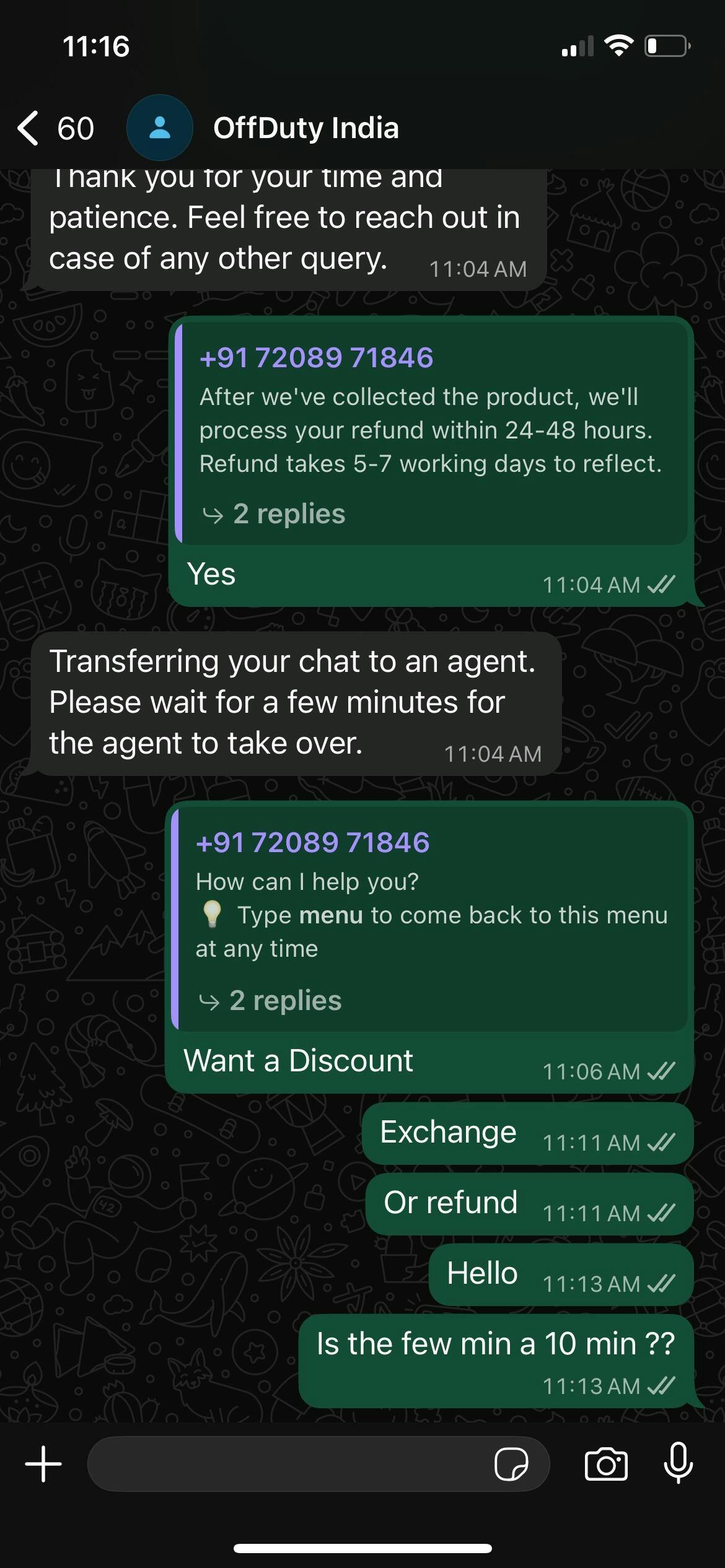Open OffDuty India contact profile picture
725x1568 pixels.
point(159,128)
